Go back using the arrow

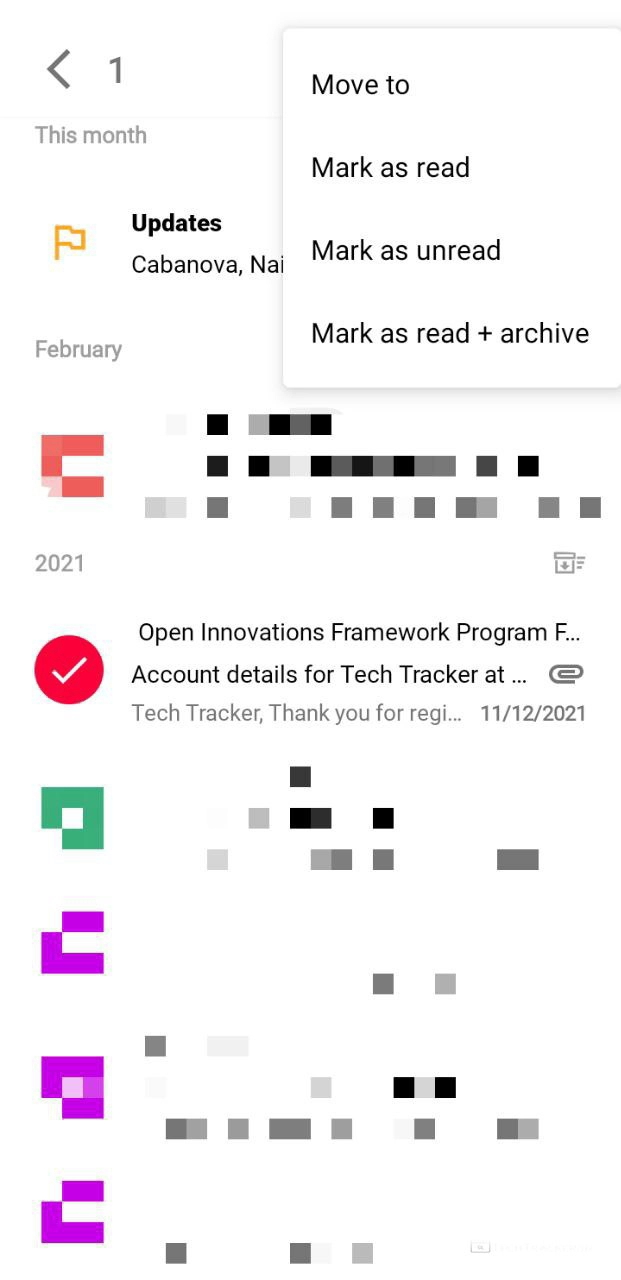(59, 70)
